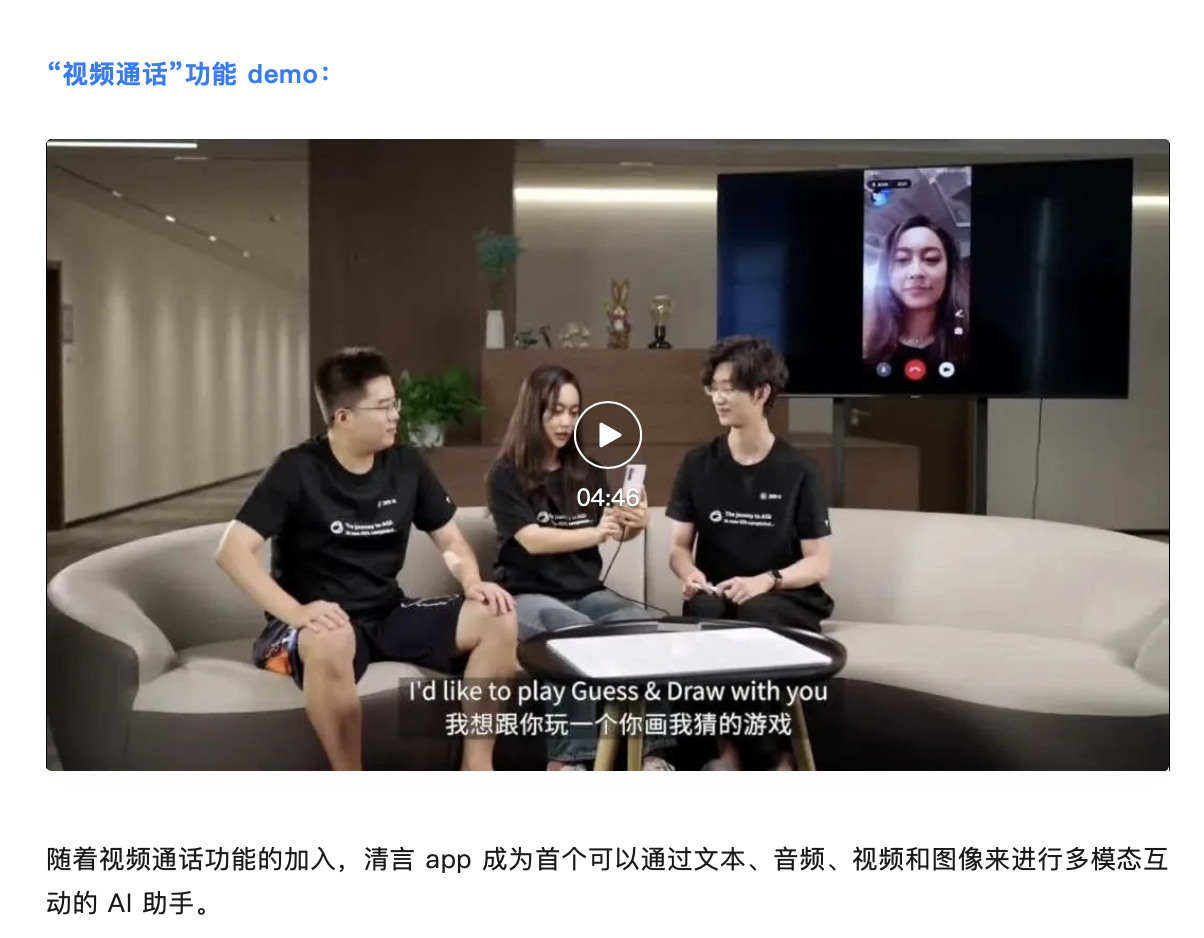This screenshot has width=1204, height=938.
Task: Play the 04:46 video call demo
Action: point(607,435)
